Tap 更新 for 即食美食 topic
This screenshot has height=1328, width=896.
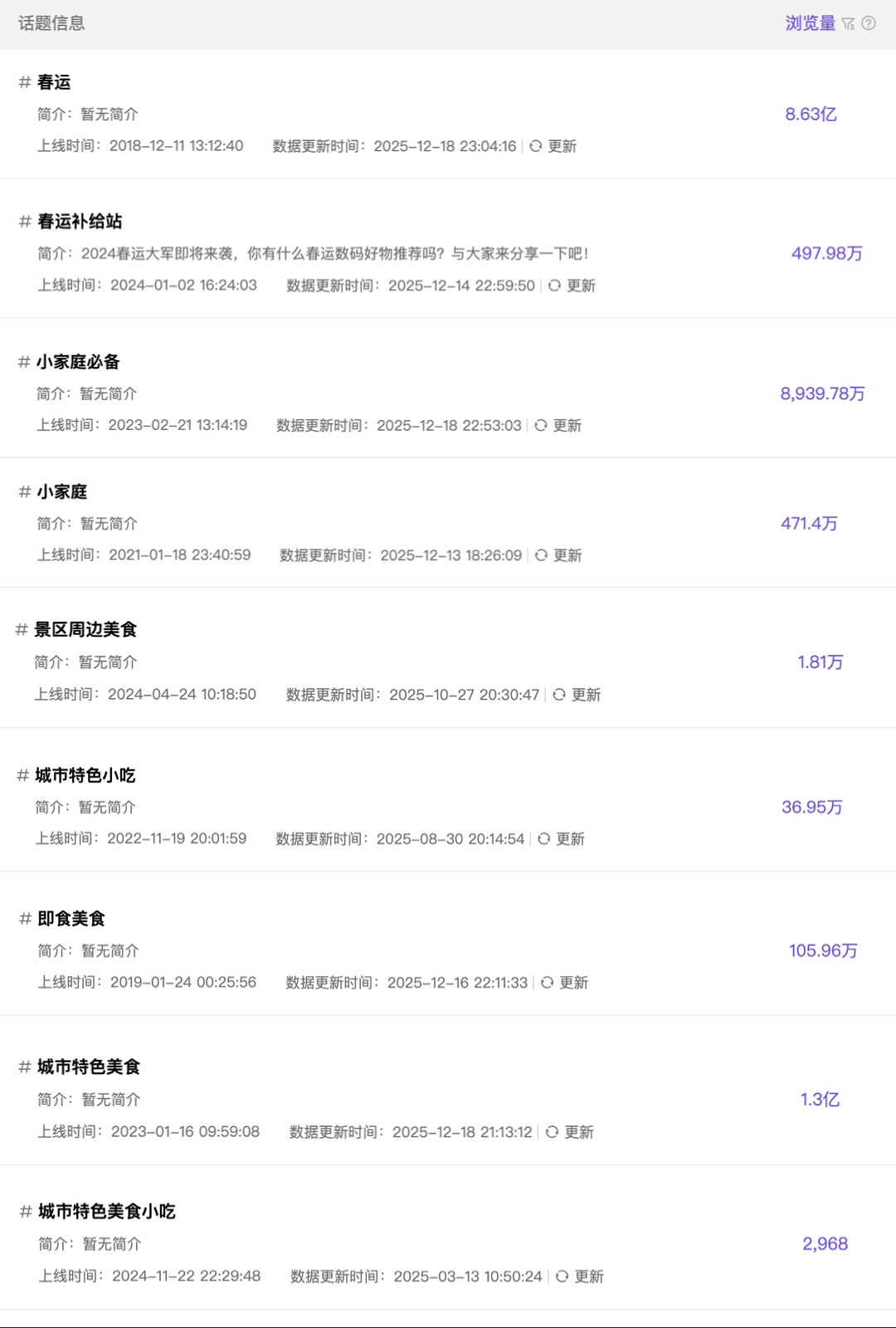coord(565,983)
